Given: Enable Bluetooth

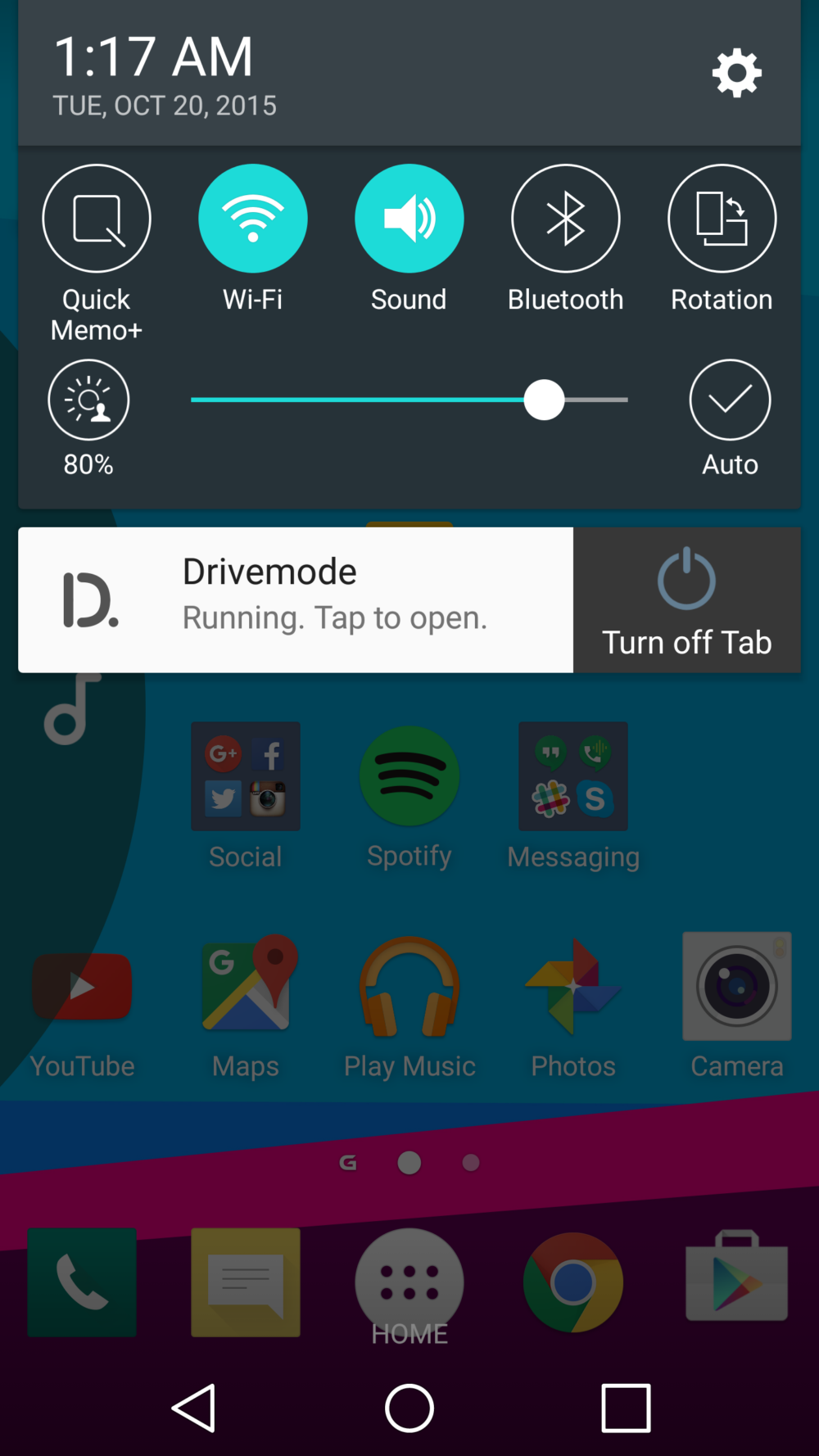Looking at the screenshot, I should (x=565, y=217).
